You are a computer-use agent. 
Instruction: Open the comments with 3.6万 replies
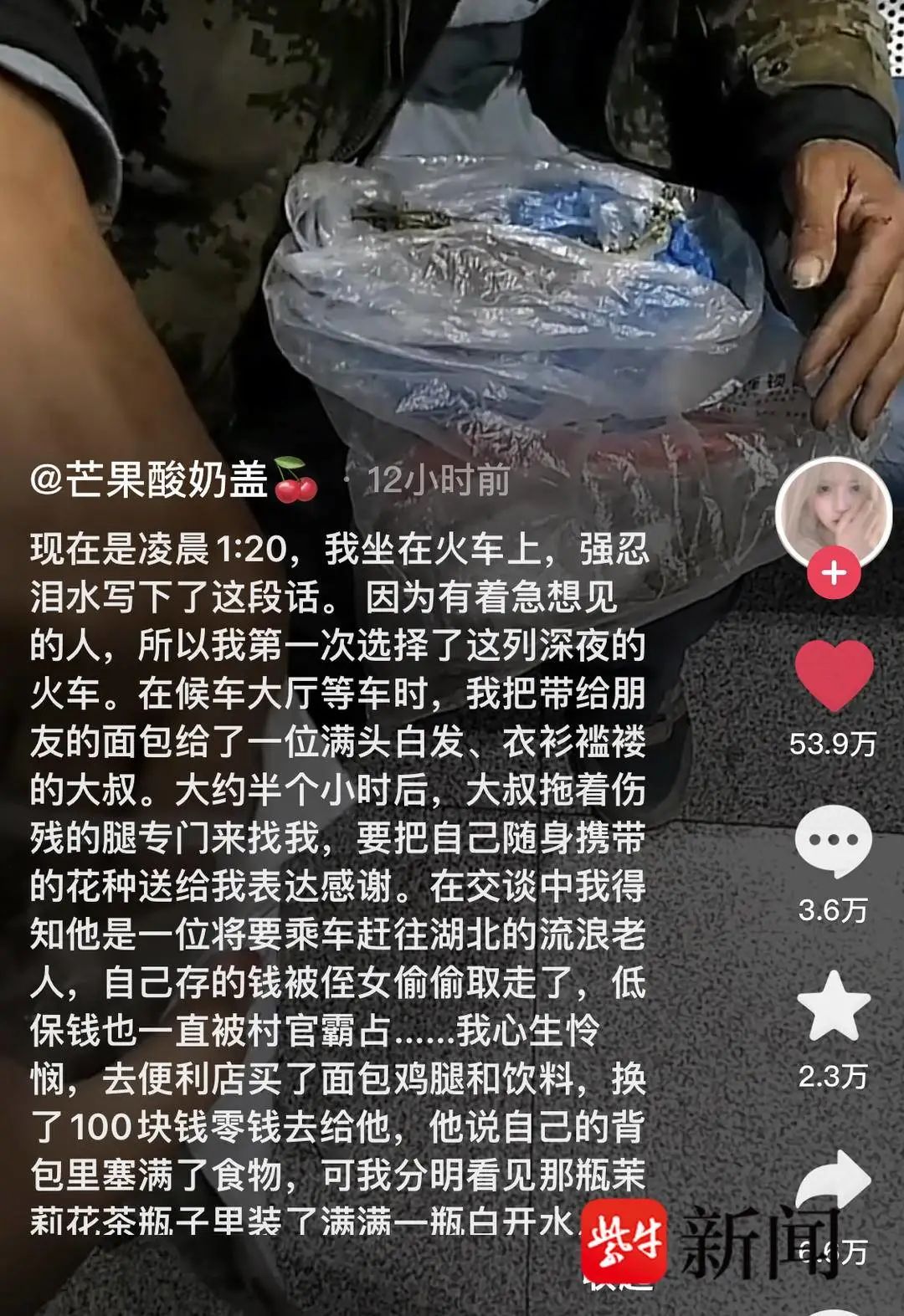point(834,842)
